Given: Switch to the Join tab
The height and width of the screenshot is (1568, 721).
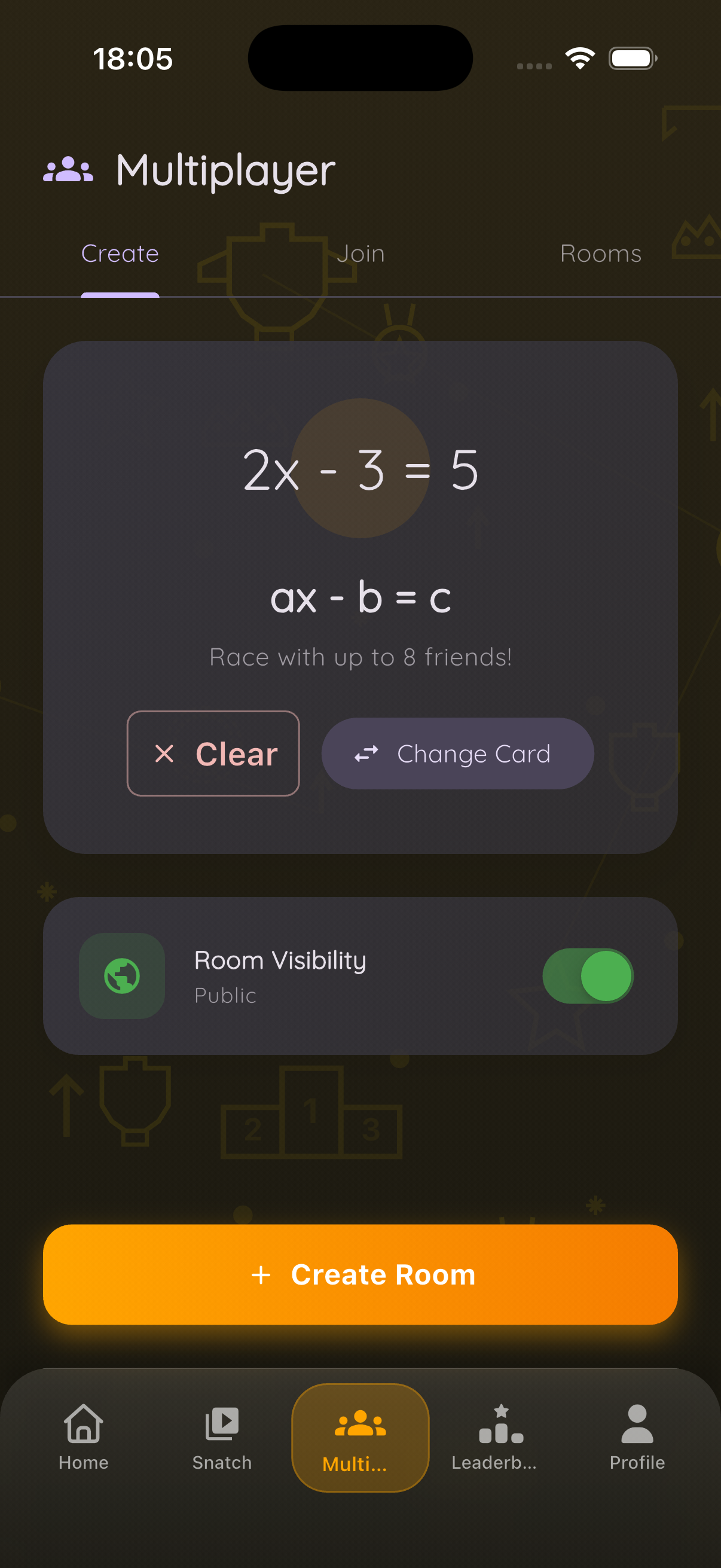Looking at the screenshot, I should coord(361,254).
